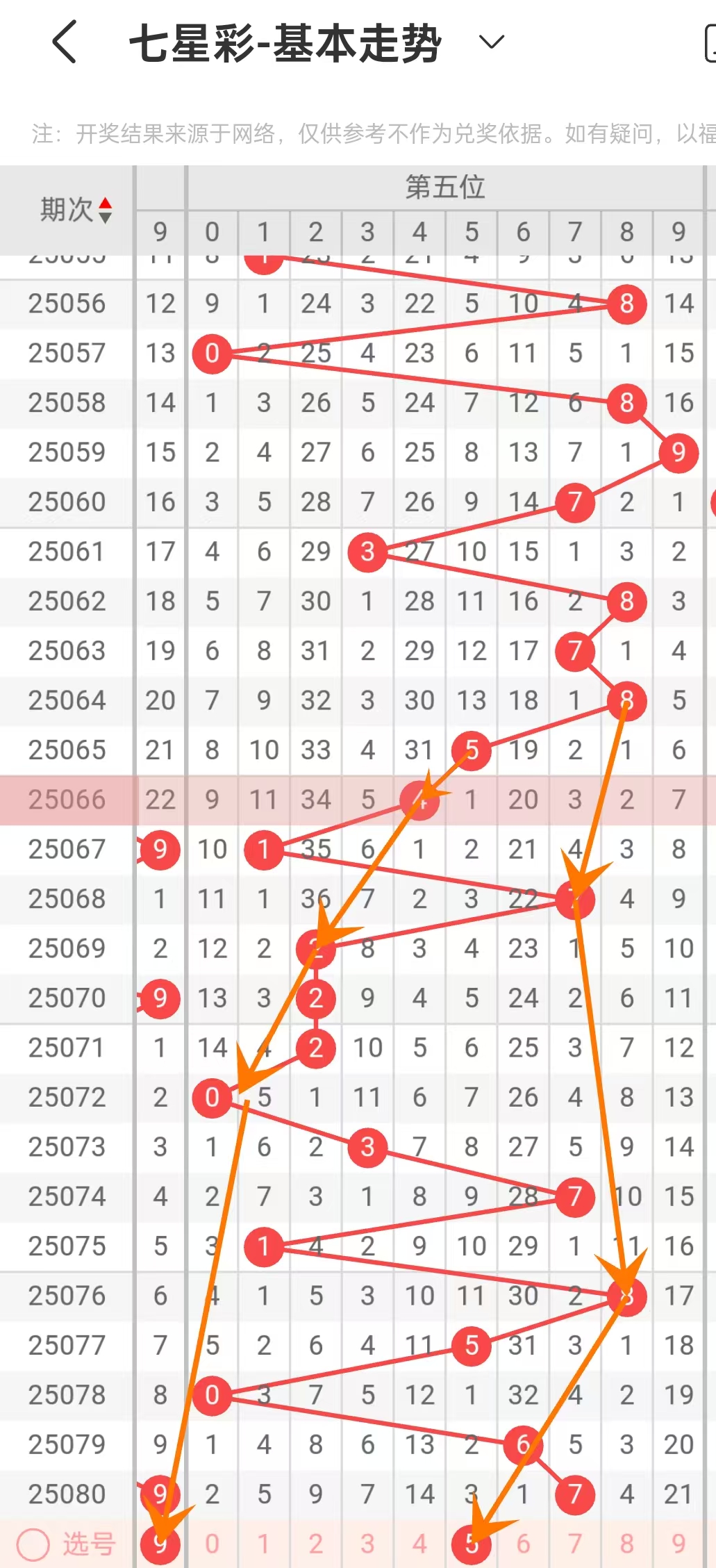The image size is (716, 1568).
Task: Expand the 七星彩-基本走势 title dropdown
Action: click(492, 42)
